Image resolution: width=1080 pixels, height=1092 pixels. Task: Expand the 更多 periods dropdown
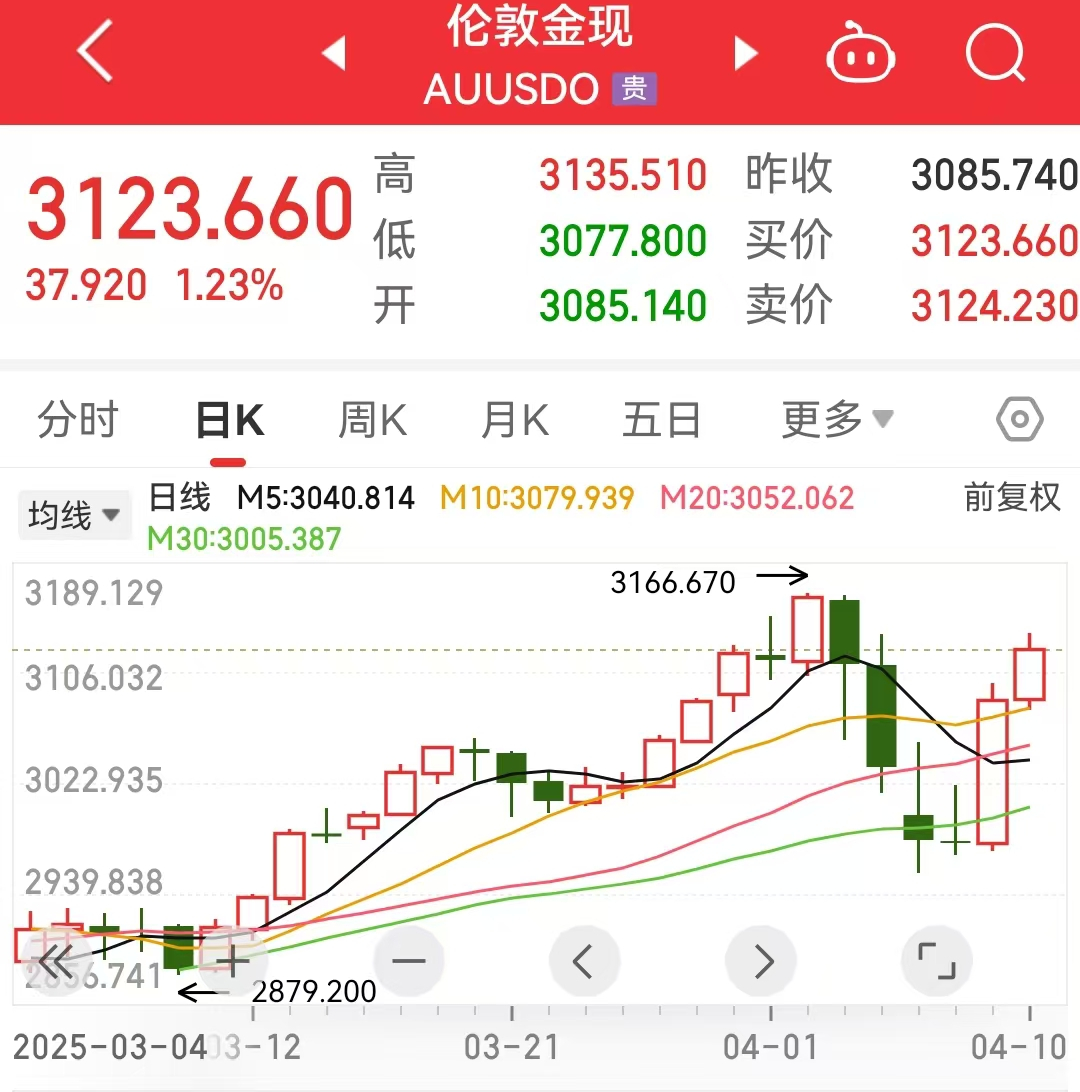[x=837, y=421]
